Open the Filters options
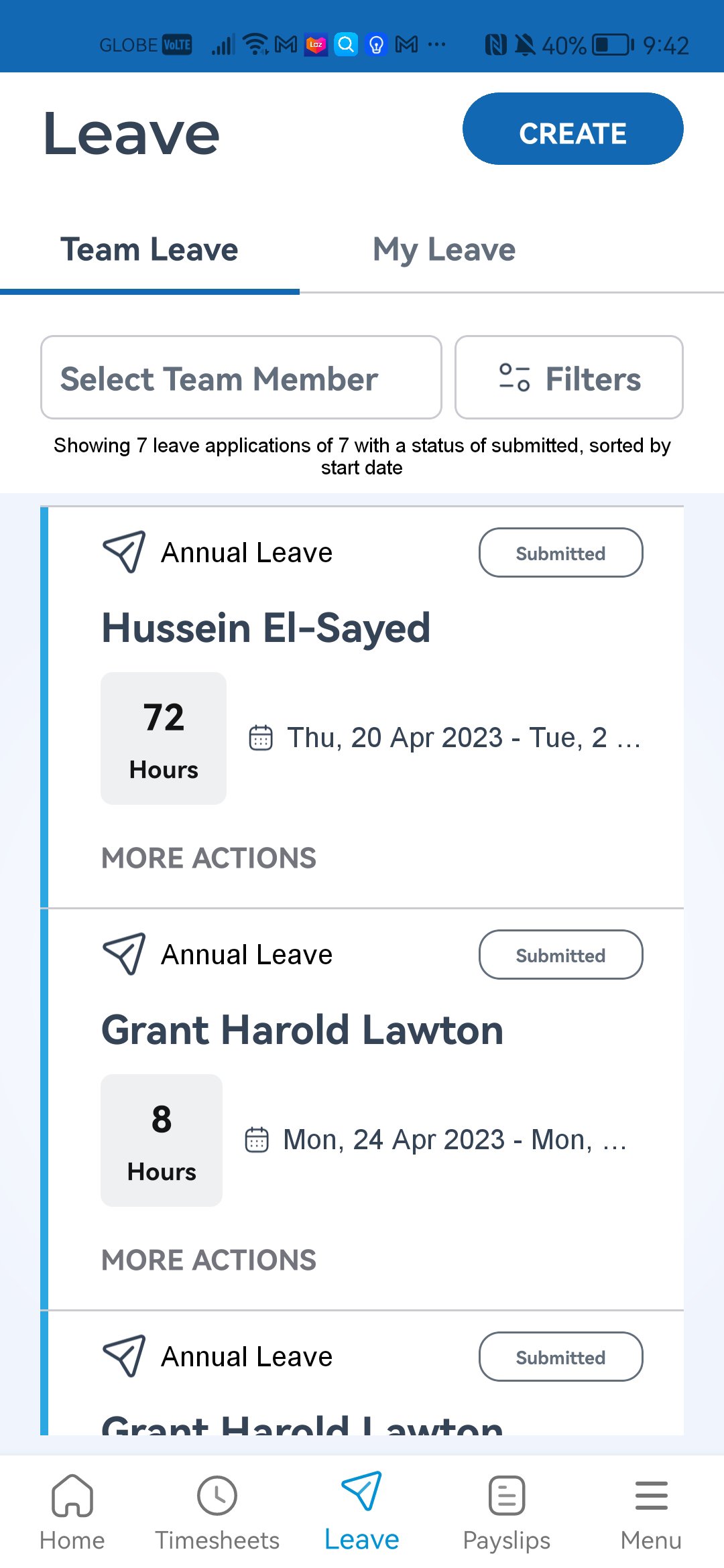Viewport: 724px width, 1568px height. 568,378
